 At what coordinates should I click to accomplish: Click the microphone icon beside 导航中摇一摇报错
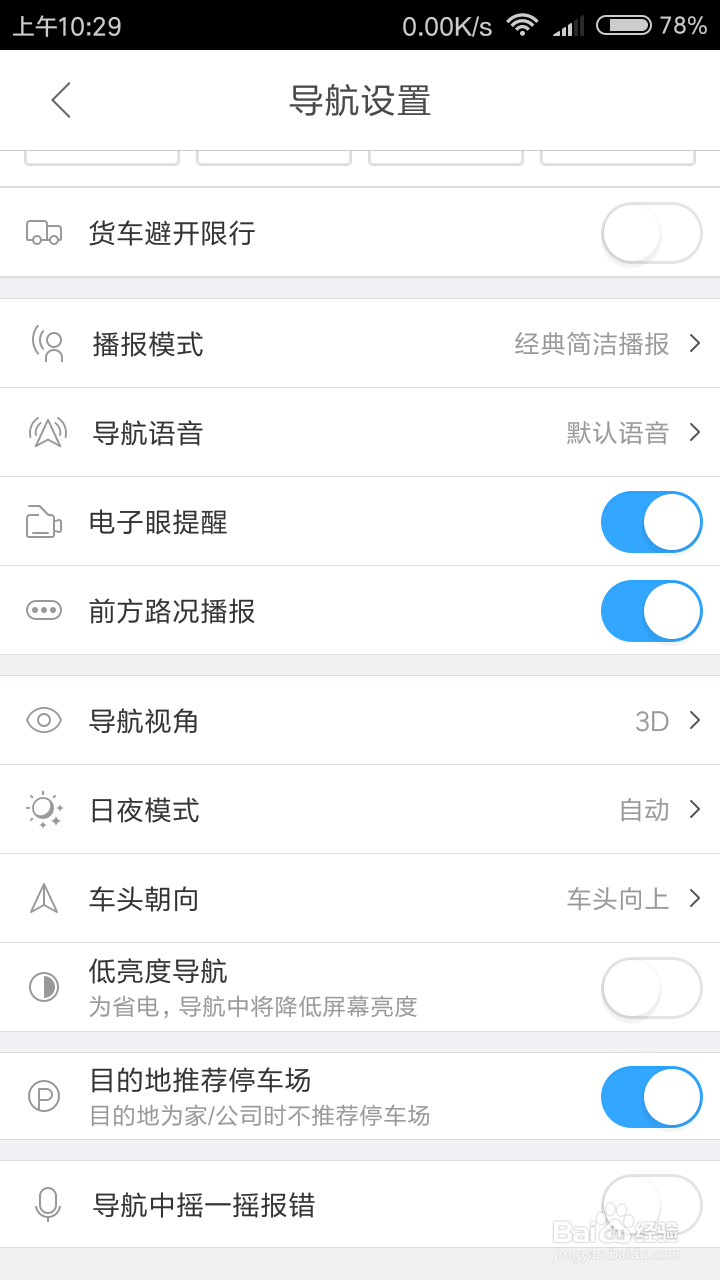[43, 1203]
